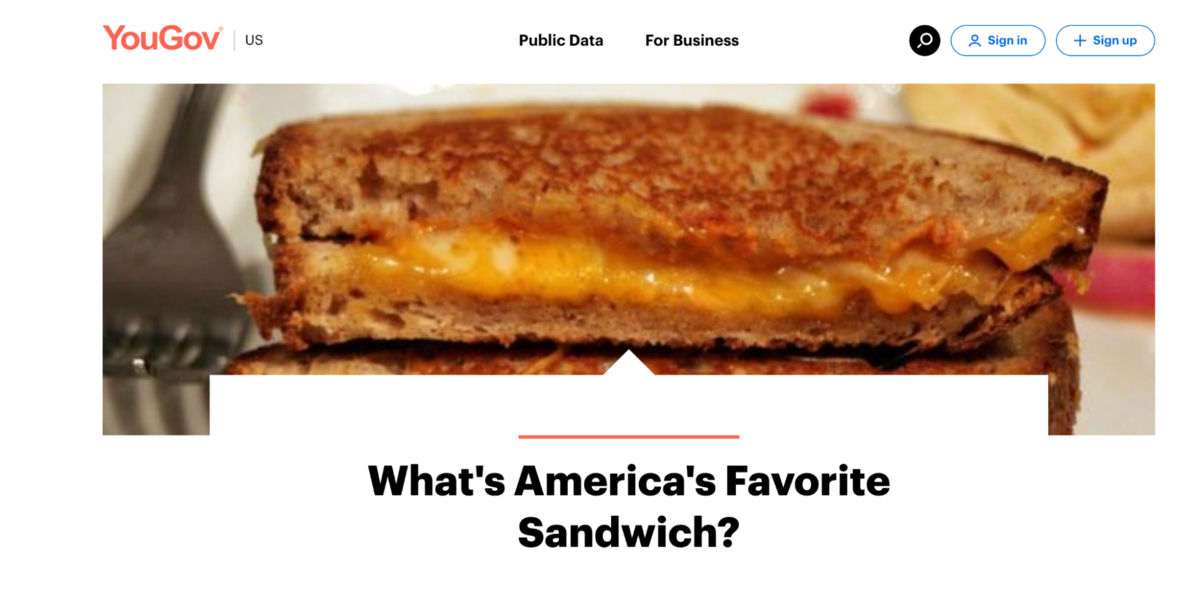Open the Public Data menu

click(561, 41)
